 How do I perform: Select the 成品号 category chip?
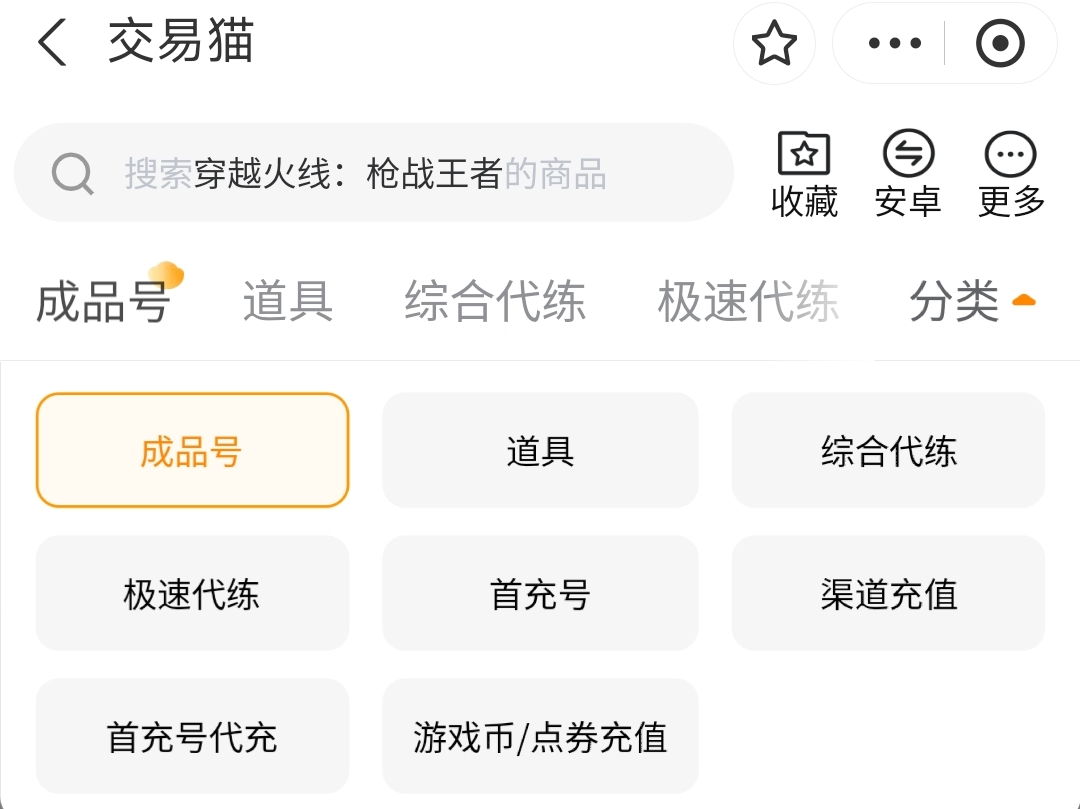(192, 451)
